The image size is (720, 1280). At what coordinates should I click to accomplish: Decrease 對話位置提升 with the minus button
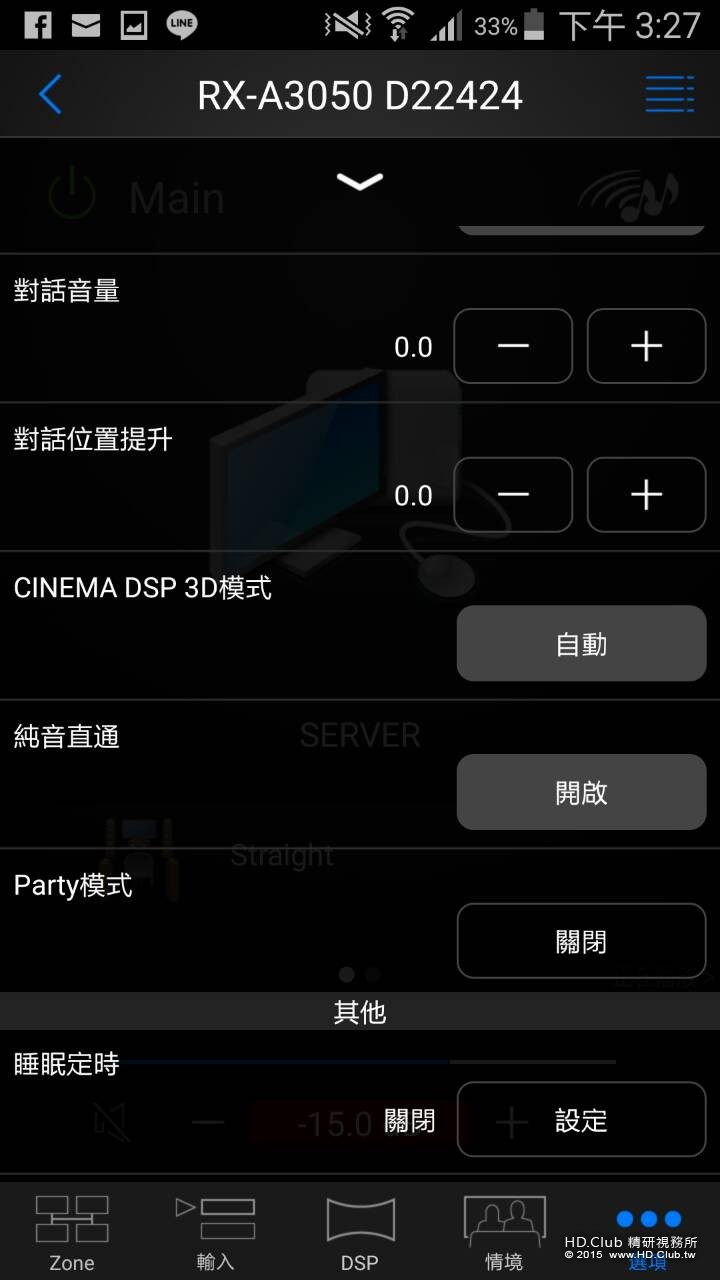click(513, 495)
